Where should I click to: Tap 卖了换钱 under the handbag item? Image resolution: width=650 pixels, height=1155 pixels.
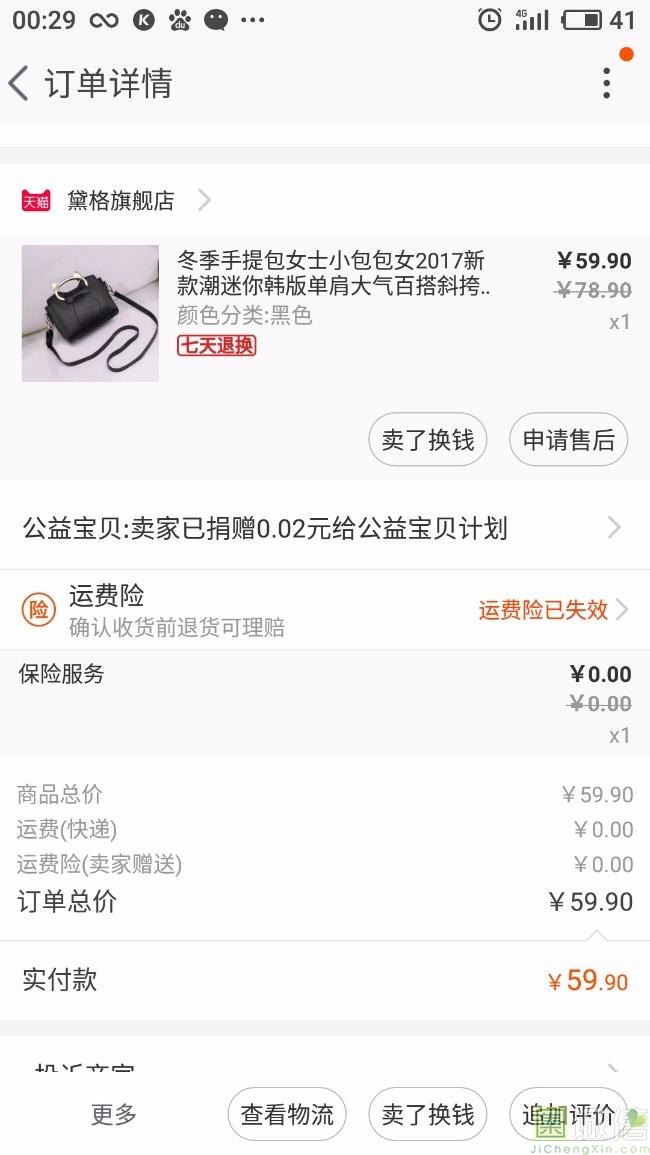[428, 440]
